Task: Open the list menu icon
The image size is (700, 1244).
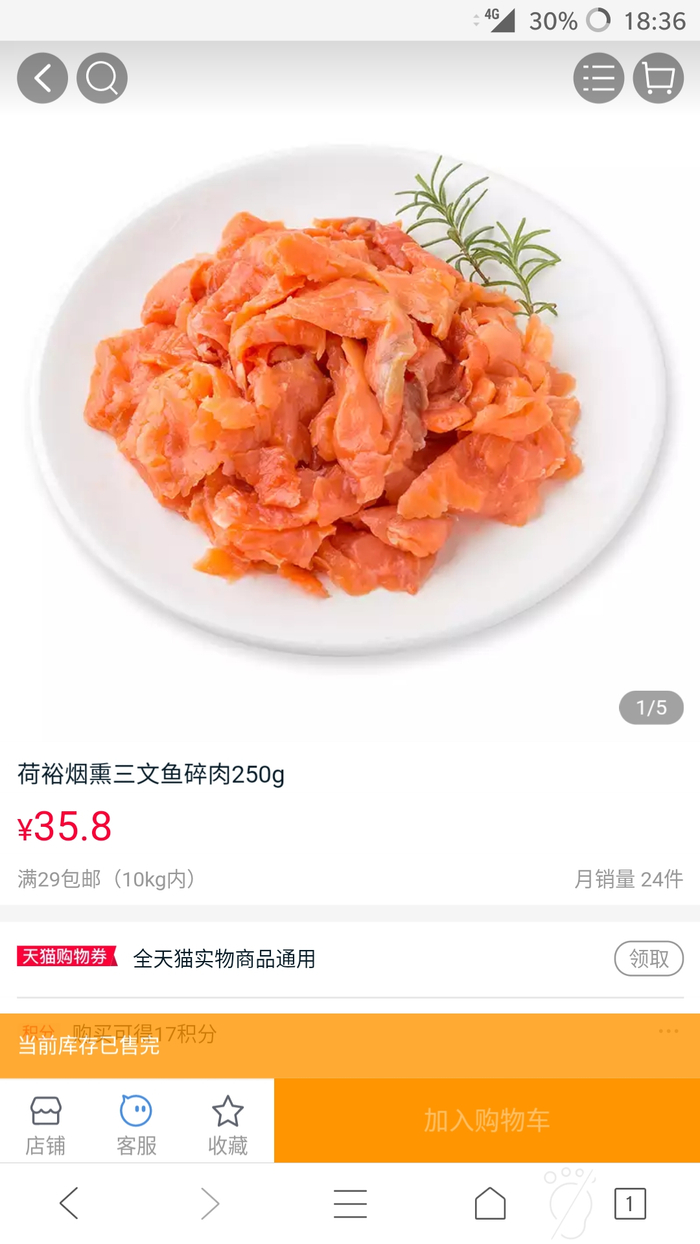Action: [x=598, y=78]
